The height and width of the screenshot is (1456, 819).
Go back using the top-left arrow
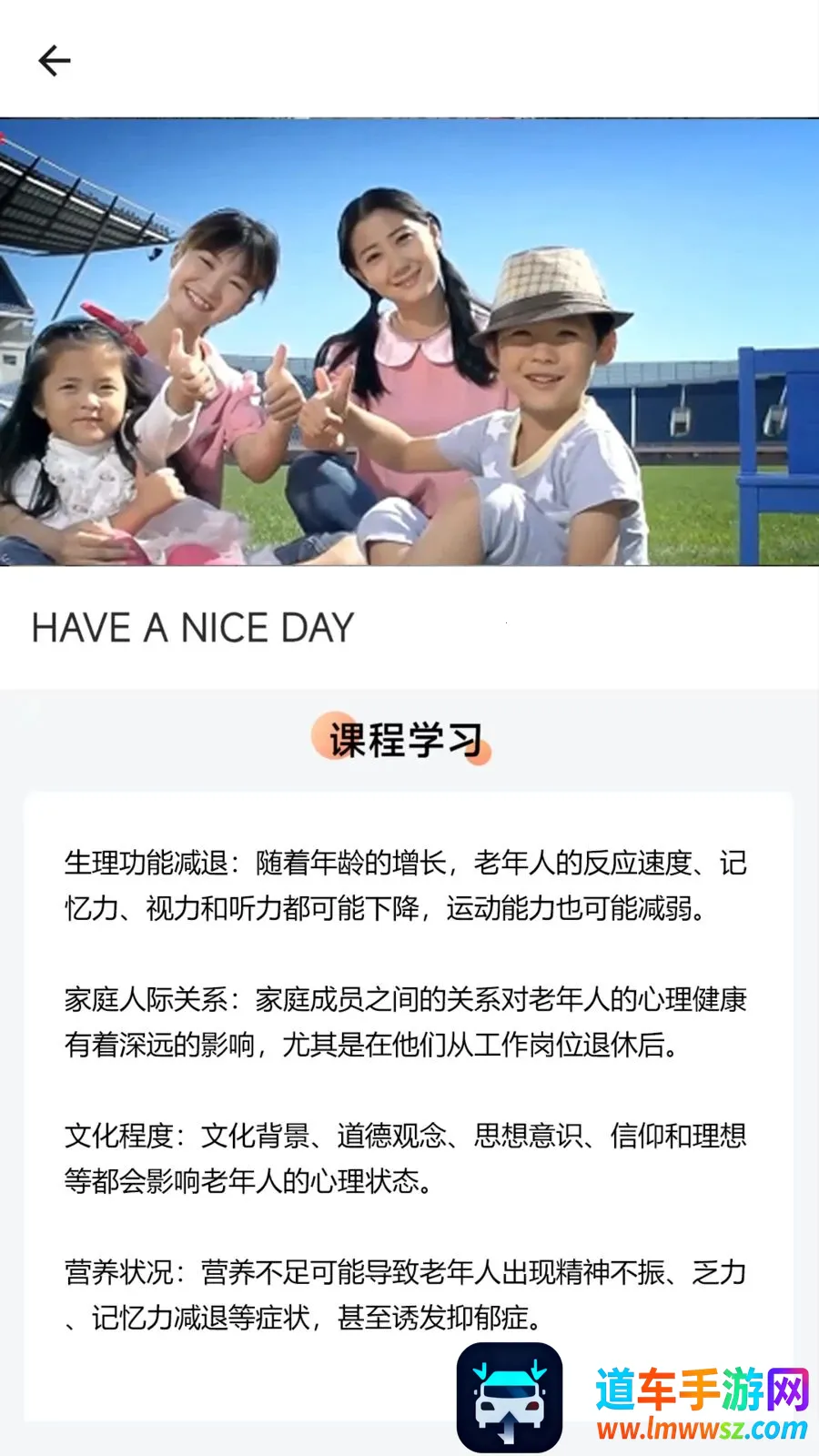pyautogui.click(x=54, y=61)
